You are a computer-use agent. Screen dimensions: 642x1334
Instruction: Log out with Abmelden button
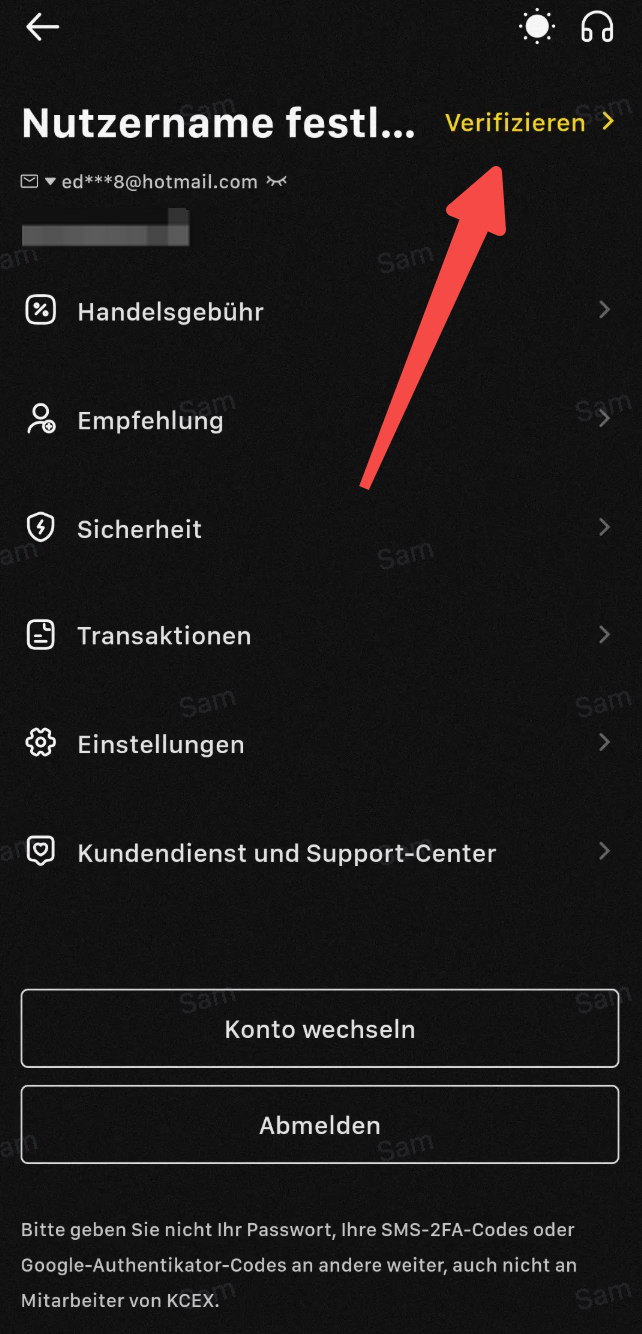click(x=320, y=1125)
